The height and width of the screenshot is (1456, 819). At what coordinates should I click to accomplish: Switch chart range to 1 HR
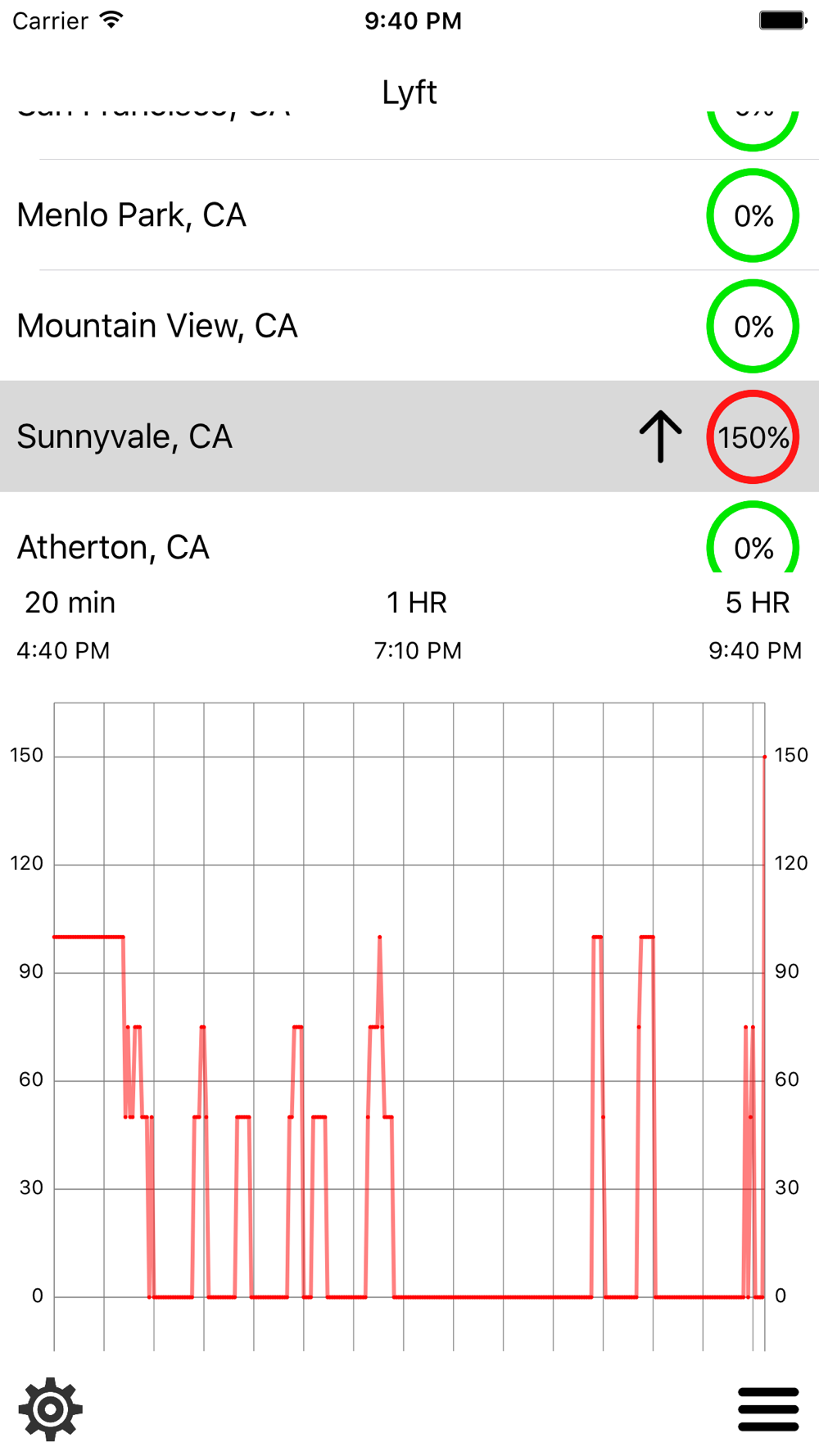(417, 603)
